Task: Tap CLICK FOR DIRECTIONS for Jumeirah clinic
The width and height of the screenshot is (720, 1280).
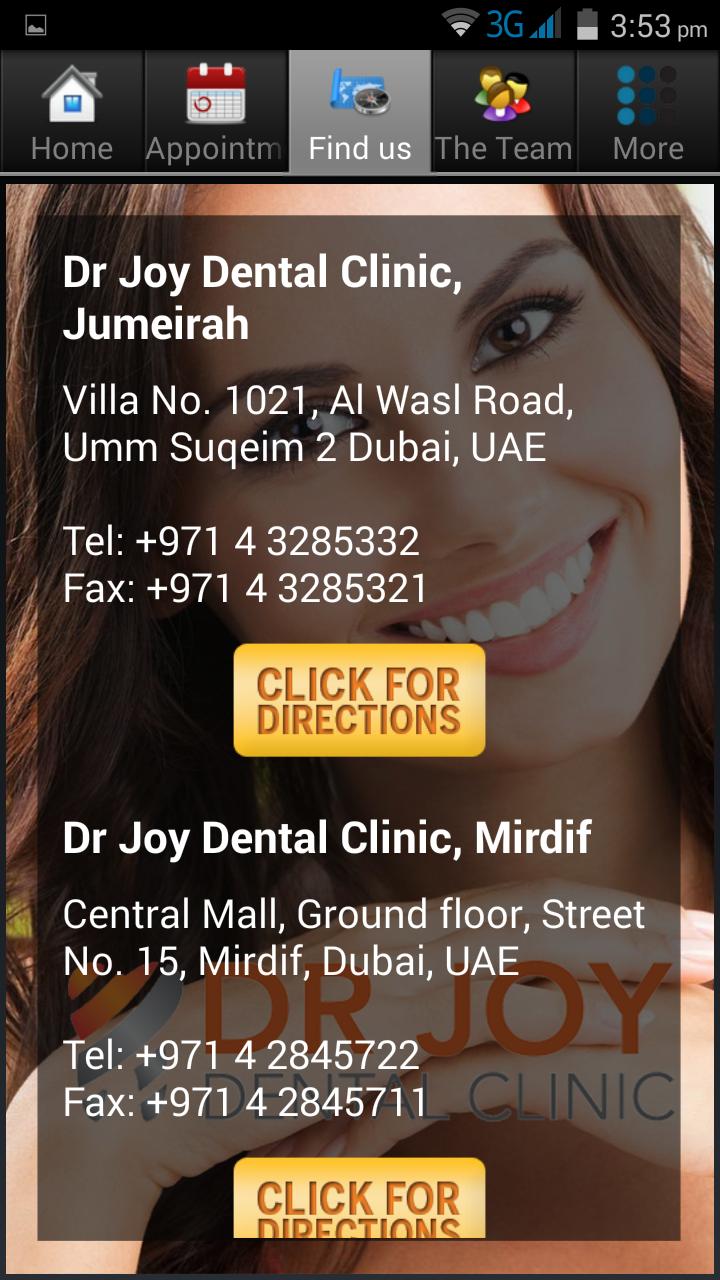Action: [x=359, y=699]
